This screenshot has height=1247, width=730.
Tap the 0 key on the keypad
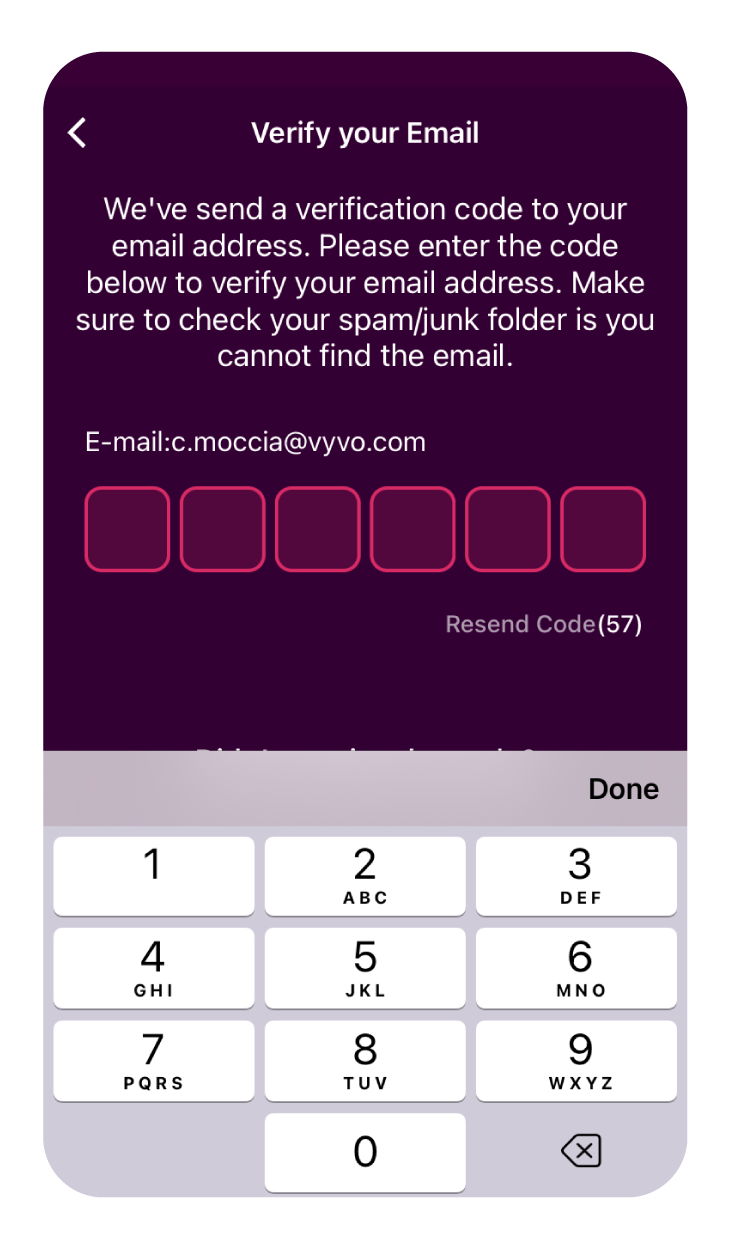click(x=365, y=1152)
